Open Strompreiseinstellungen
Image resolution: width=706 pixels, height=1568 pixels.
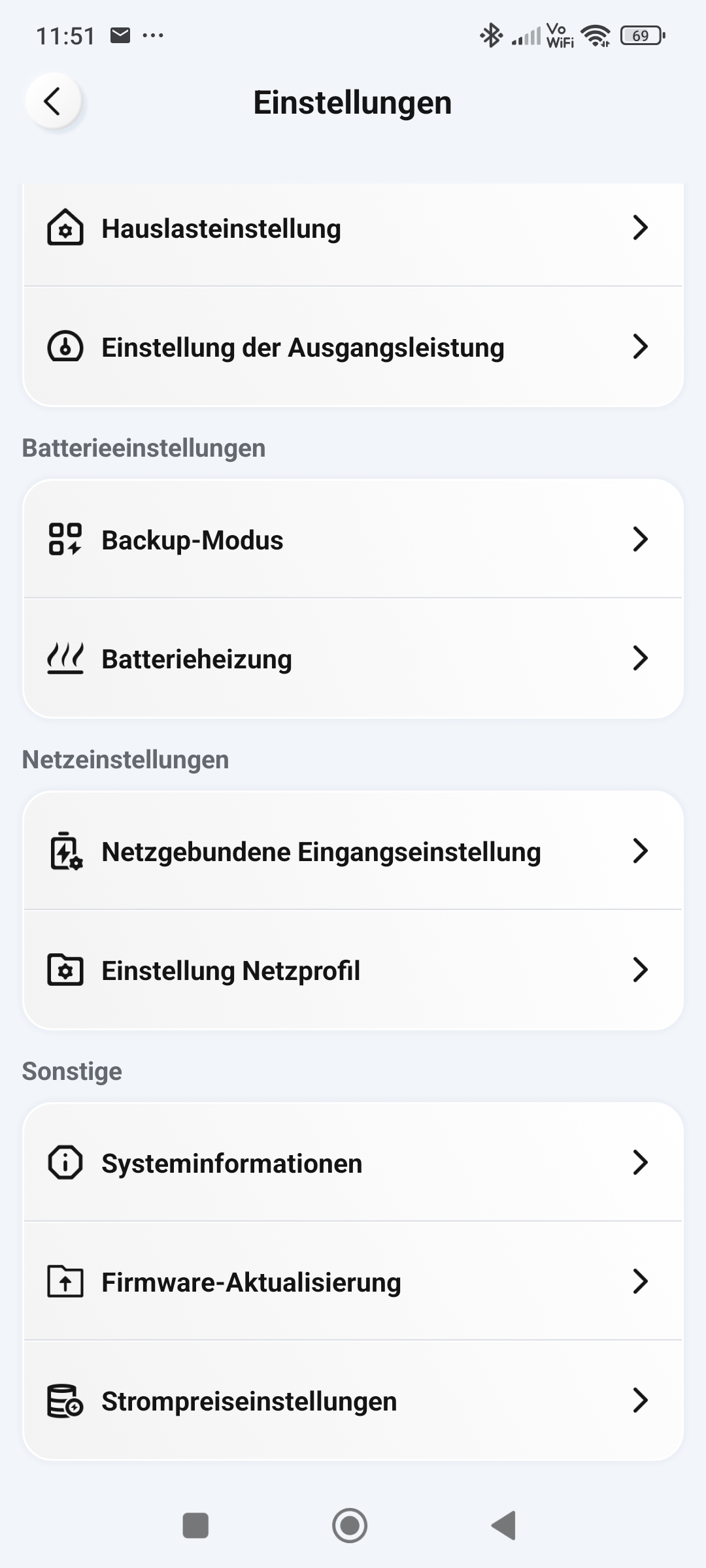pos(353,1401)
